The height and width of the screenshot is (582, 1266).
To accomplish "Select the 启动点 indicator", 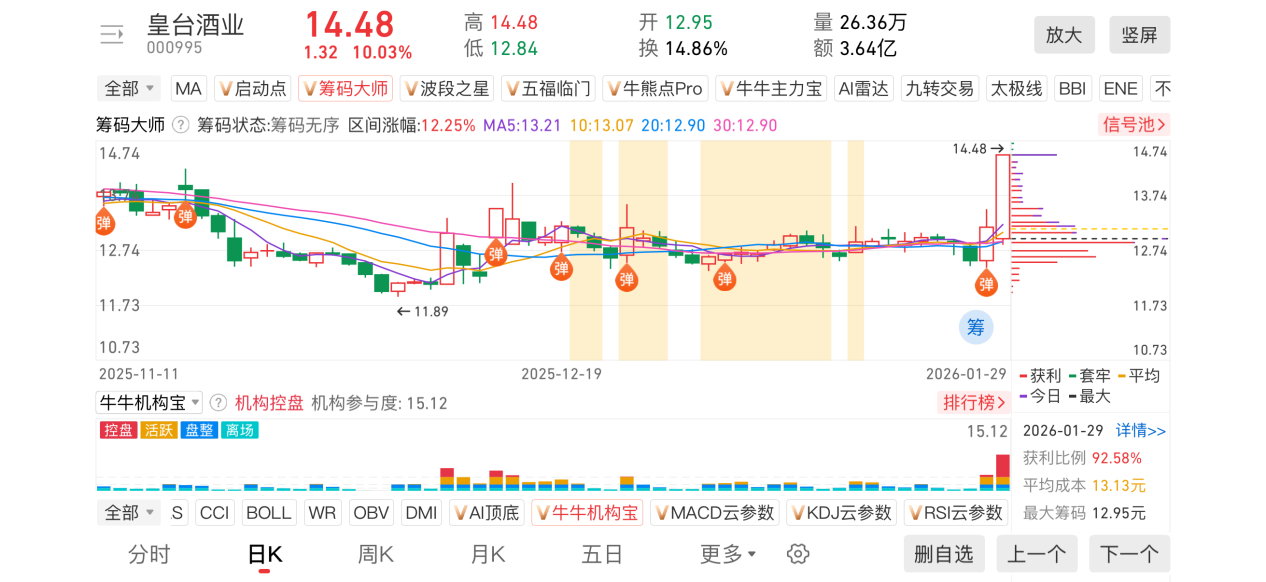I will tap(252, 89).
